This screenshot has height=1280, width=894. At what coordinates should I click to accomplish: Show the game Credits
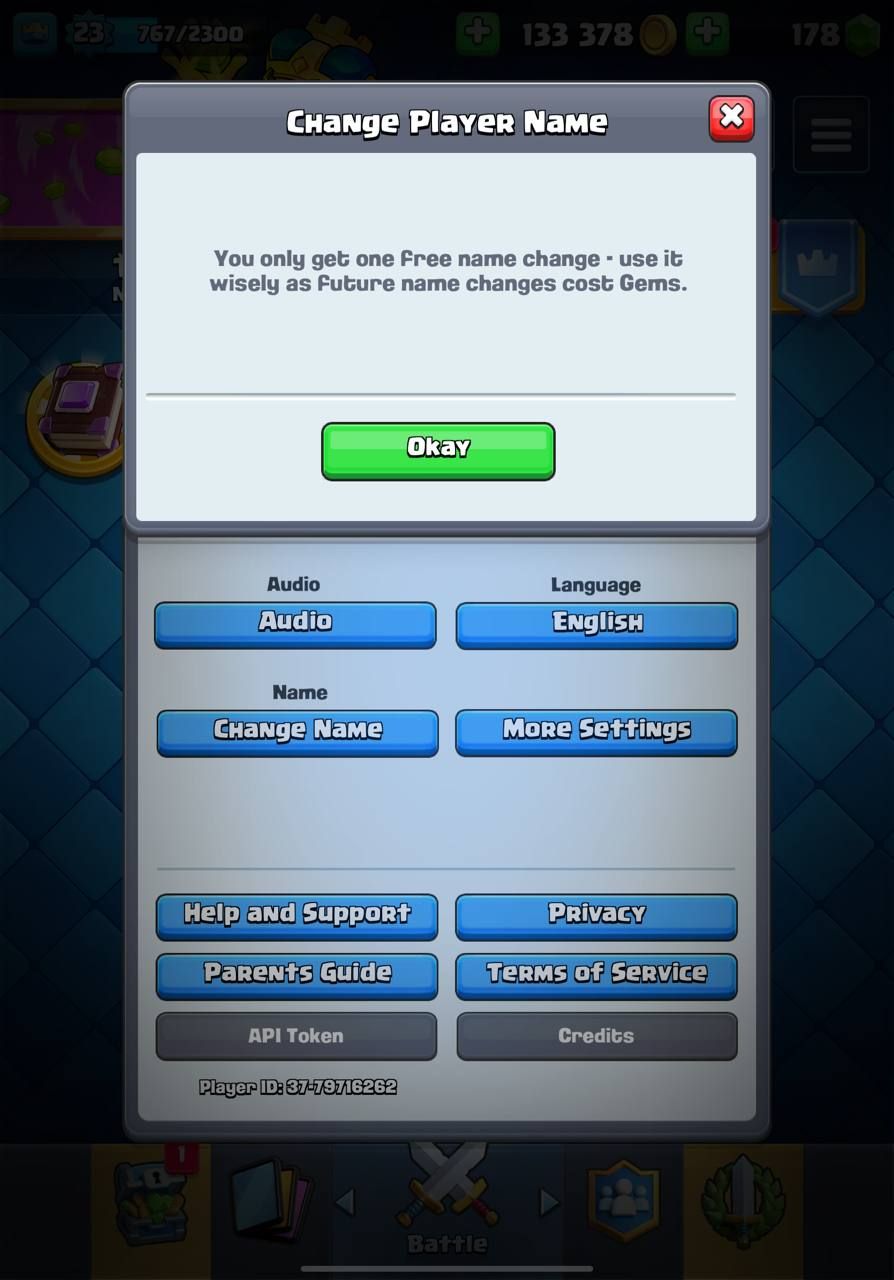[596, 1036]
